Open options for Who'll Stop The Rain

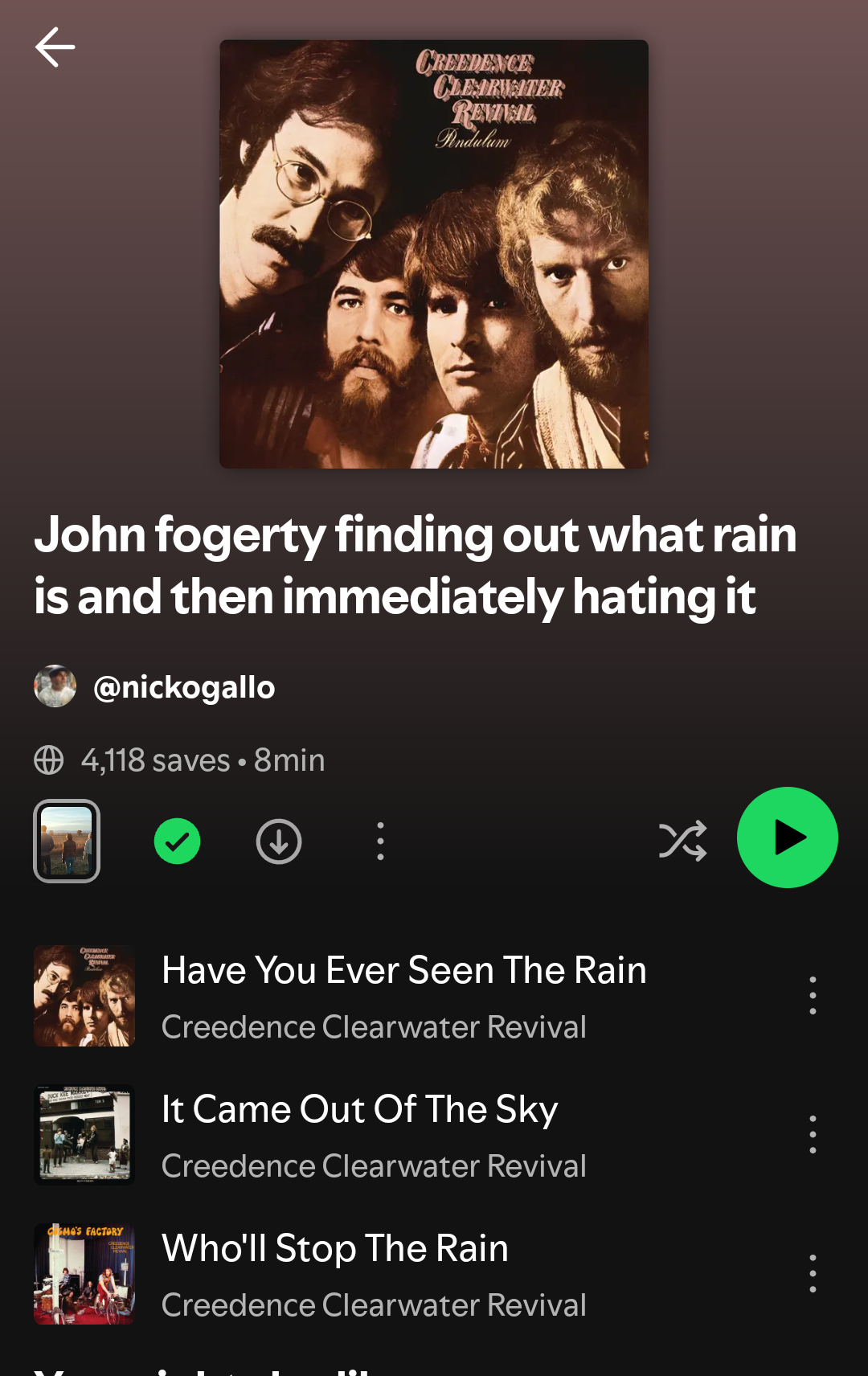[x=813, y=1274]
